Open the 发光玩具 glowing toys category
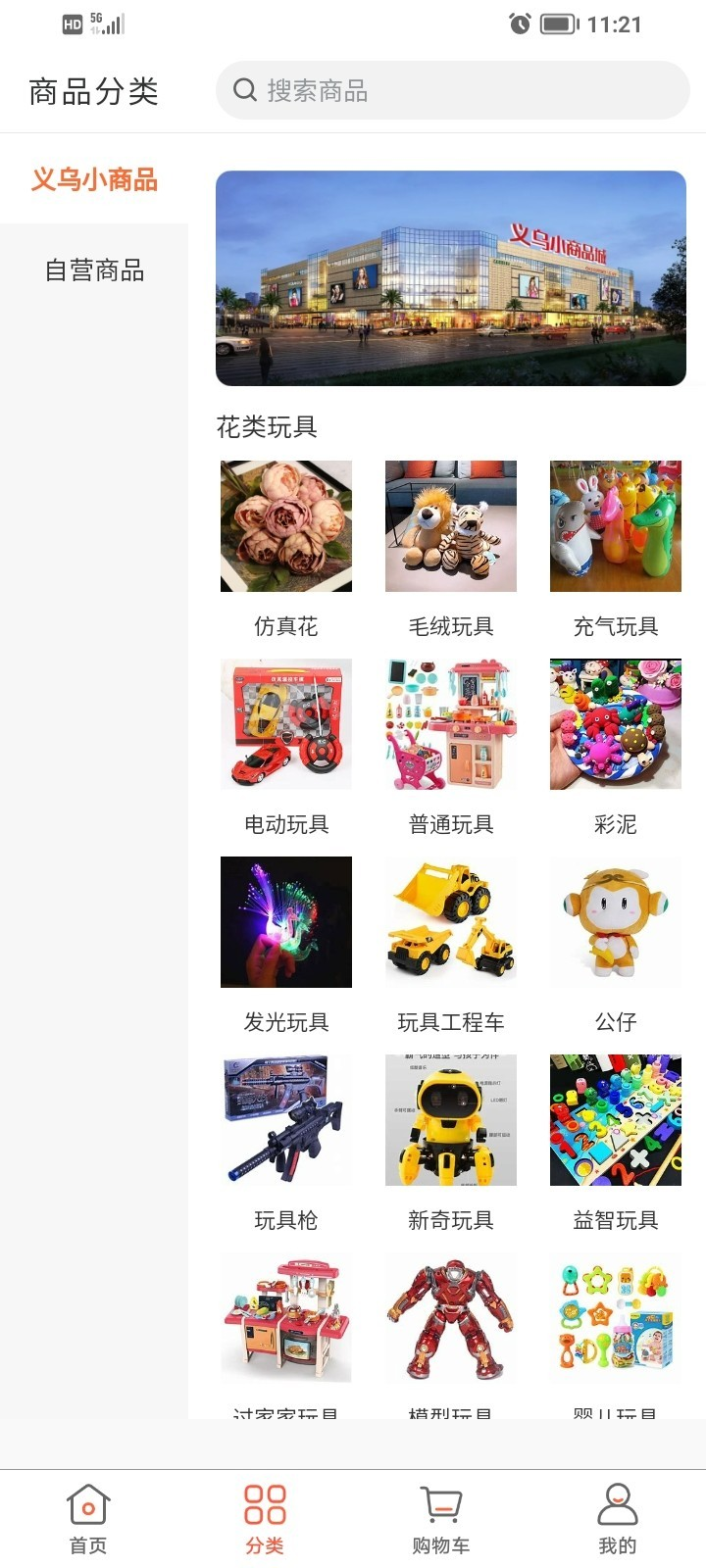Viewport: 706px width, 1568px height. click(285, 921)
